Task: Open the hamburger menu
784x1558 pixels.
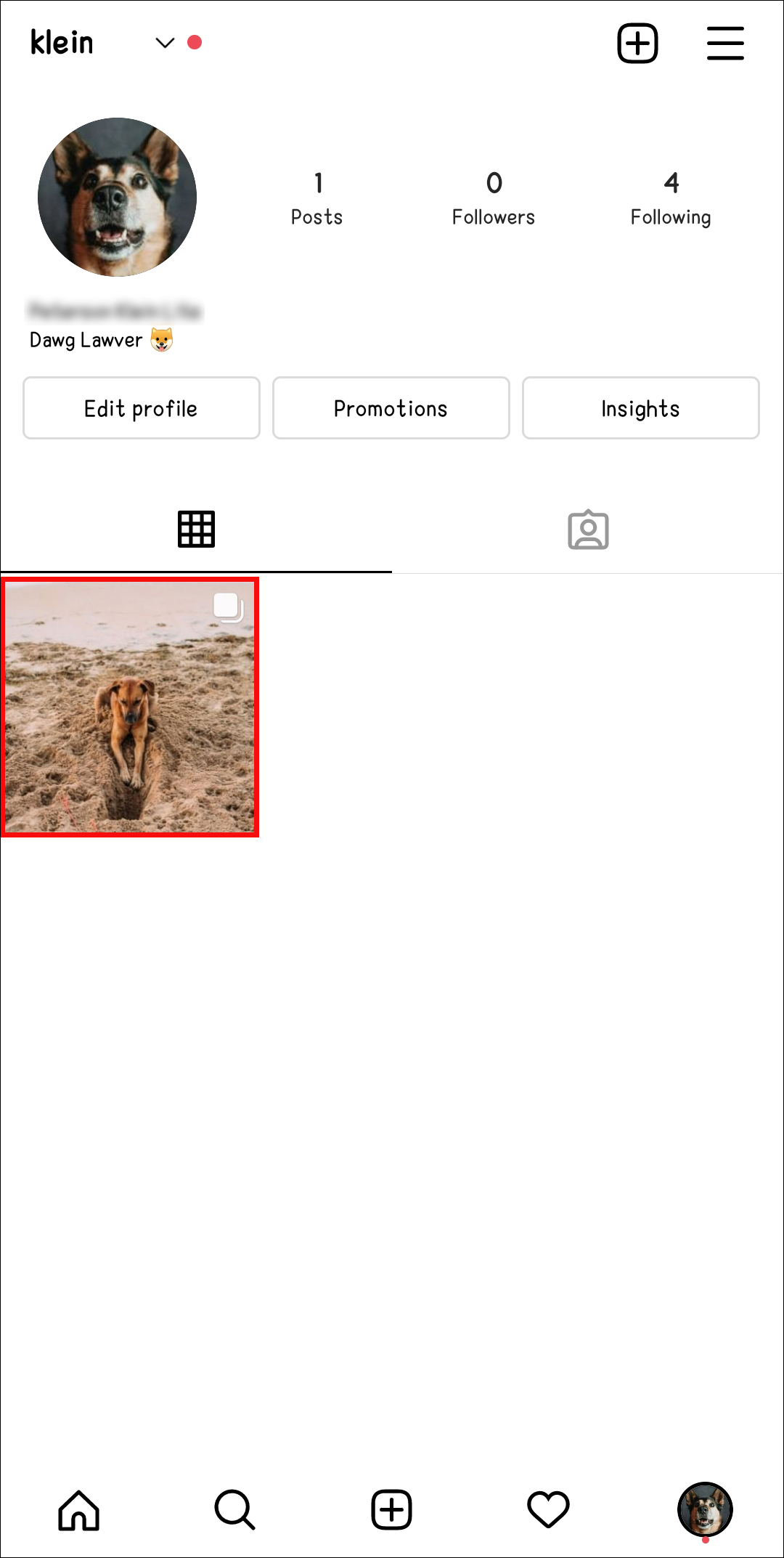Action: coord(725,44)
